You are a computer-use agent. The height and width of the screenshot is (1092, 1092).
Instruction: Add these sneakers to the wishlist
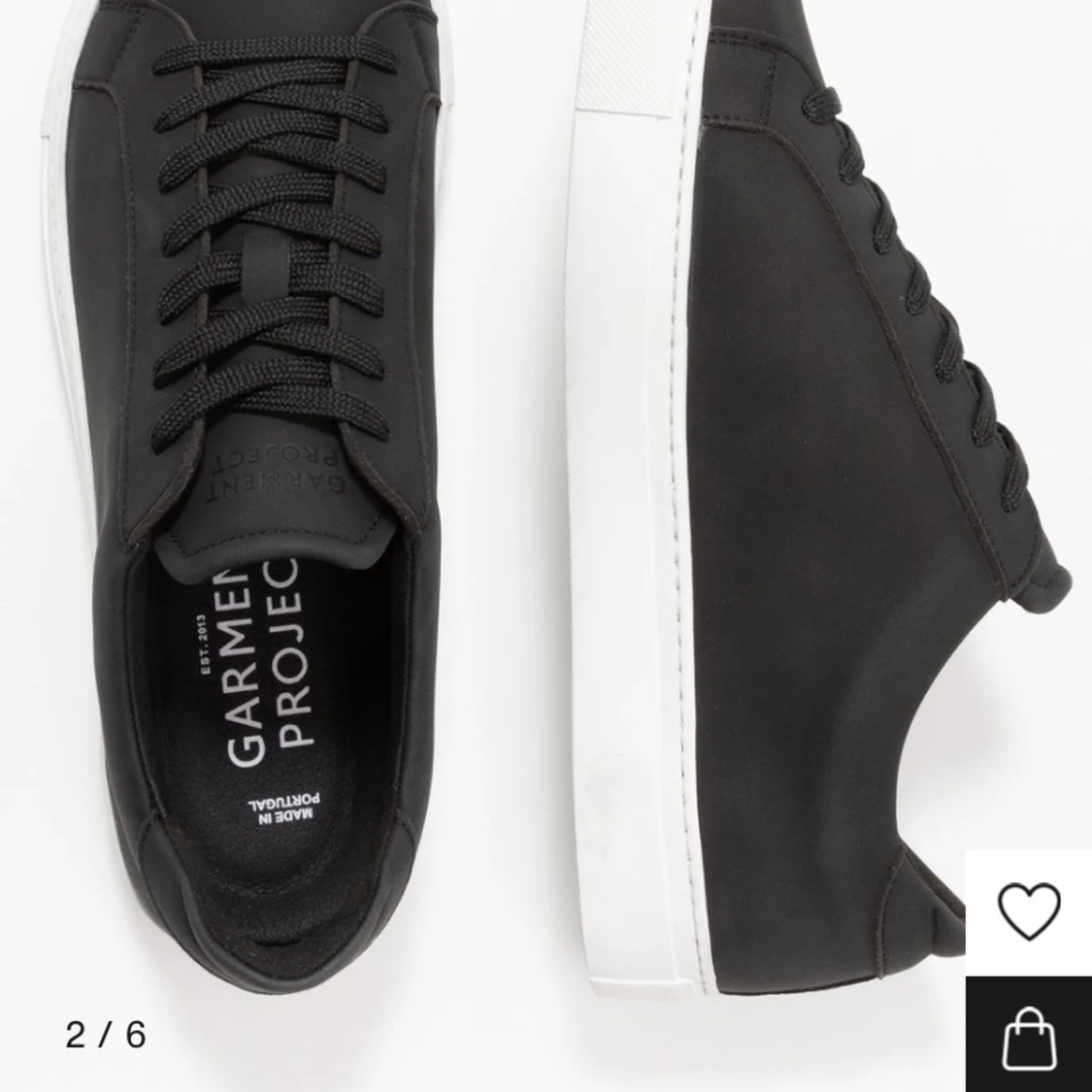1029,910
